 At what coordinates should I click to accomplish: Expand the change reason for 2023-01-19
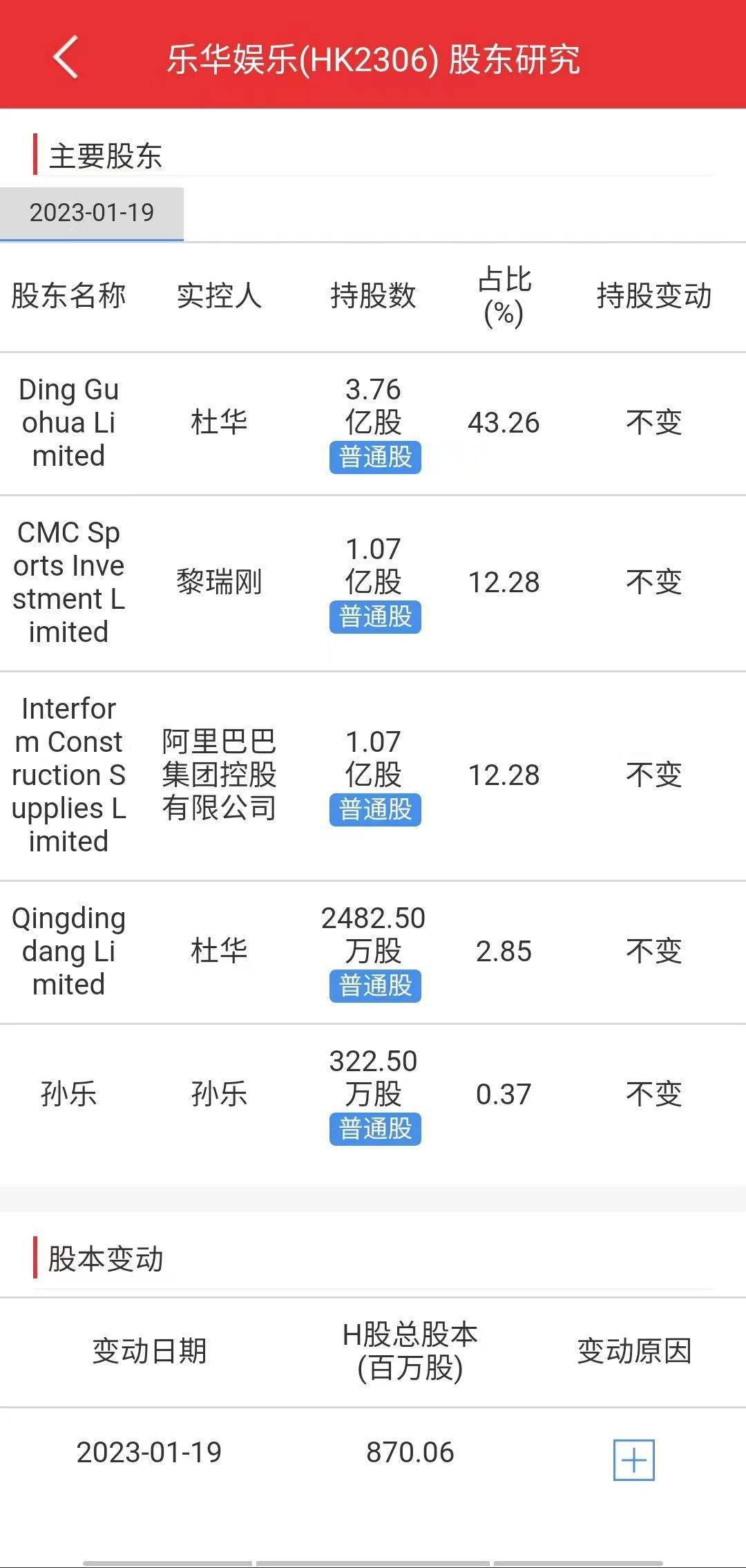tap(633, 1460)
